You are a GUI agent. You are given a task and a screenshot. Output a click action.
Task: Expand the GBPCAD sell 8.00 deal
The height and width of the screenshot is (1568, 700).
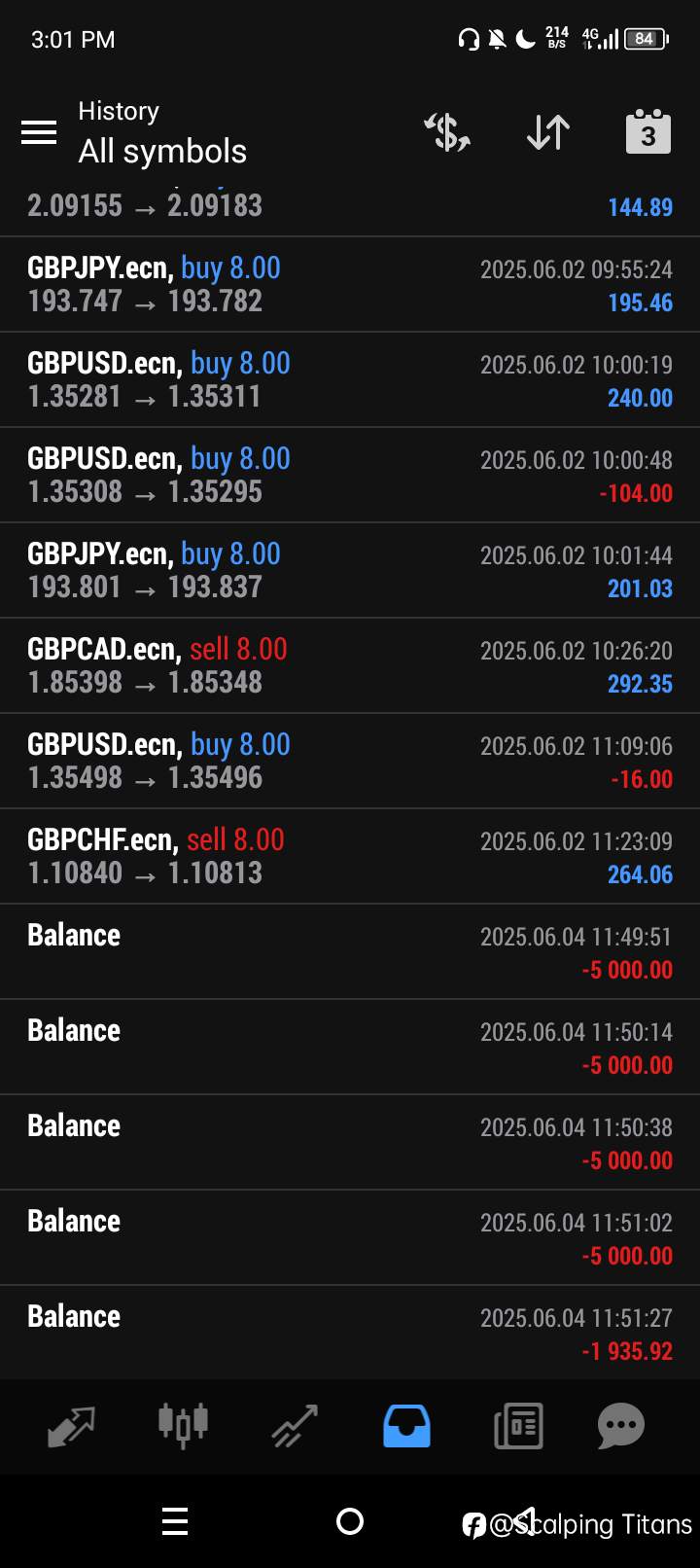click(x=350, y=666)
